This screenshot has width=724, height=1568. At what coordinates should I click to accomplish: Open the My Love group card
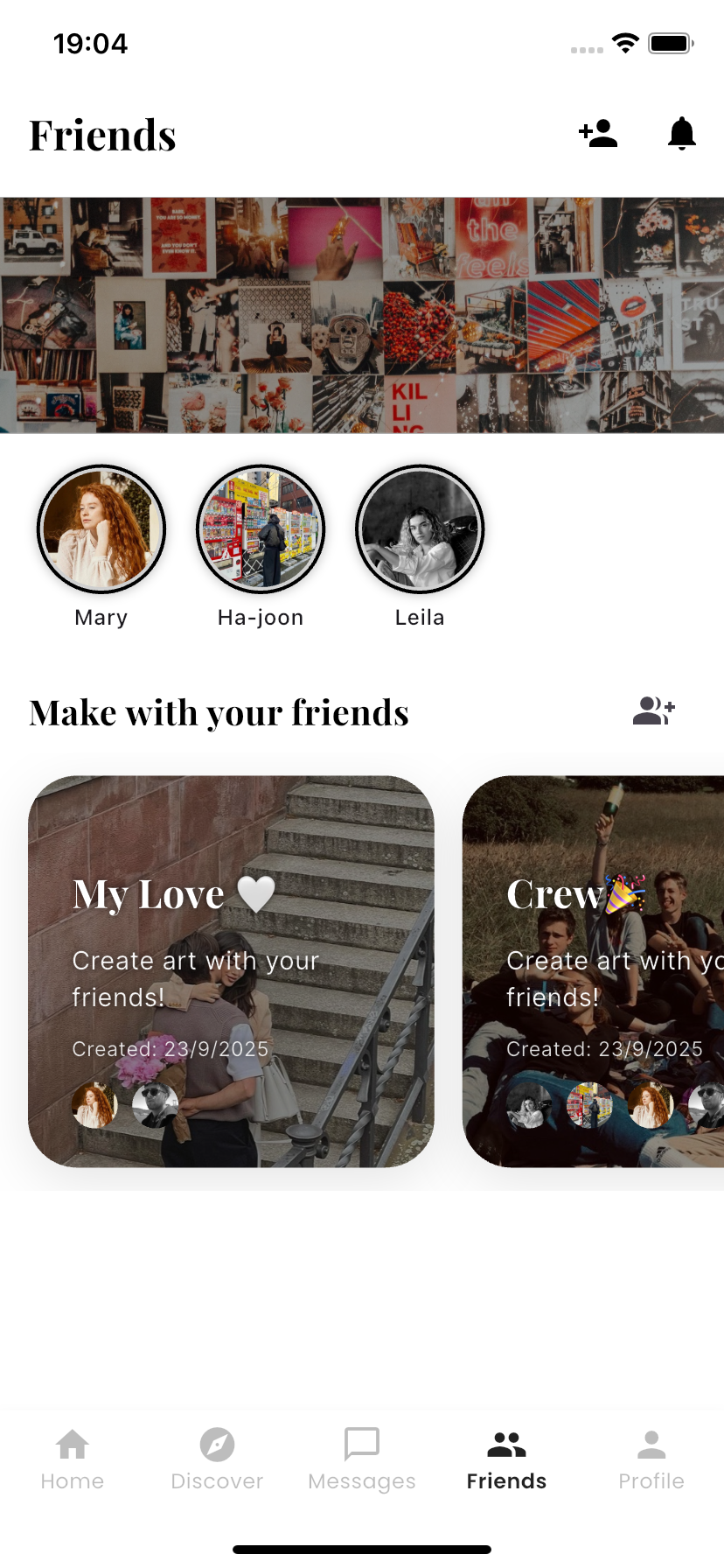point(231,969)
